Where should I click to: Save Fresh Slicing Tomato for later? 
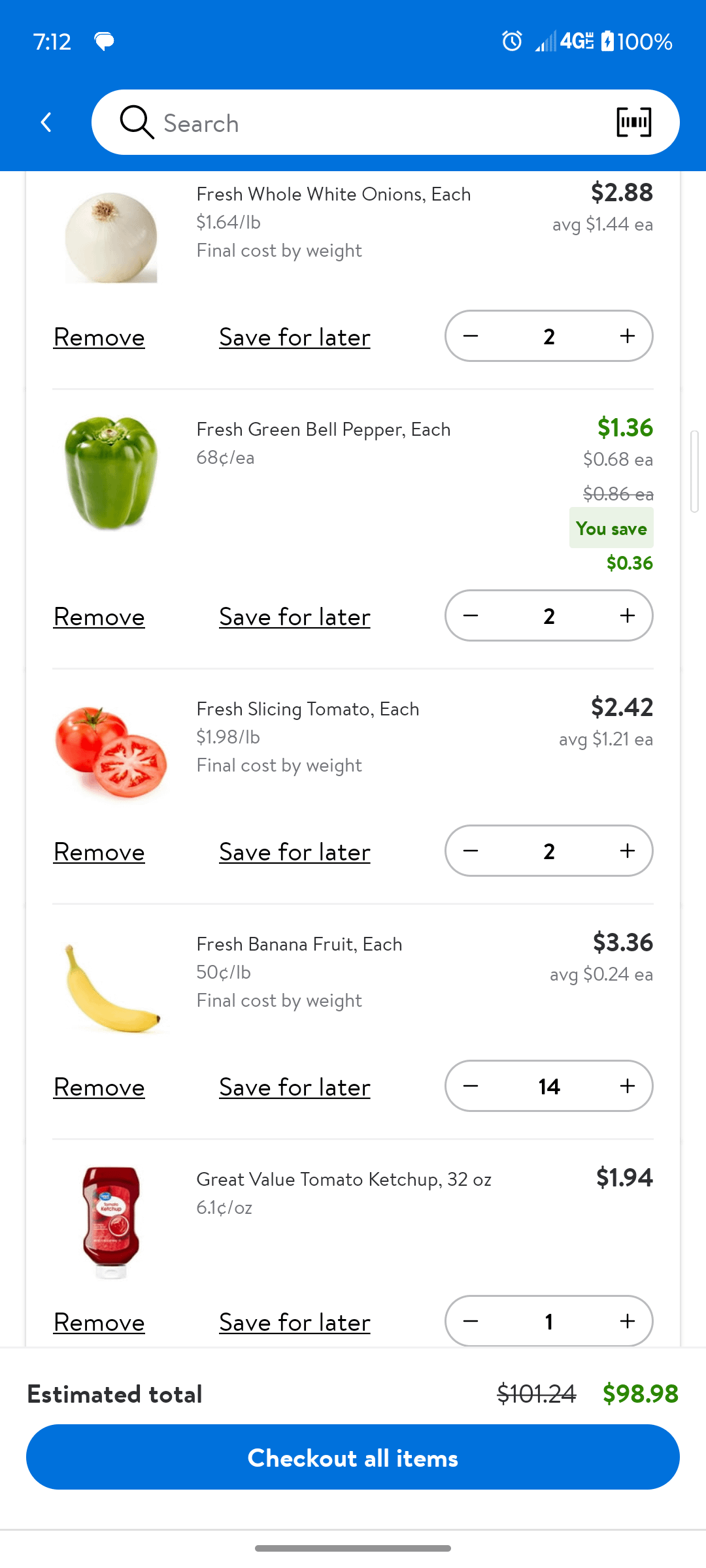[x=295, y=852]
